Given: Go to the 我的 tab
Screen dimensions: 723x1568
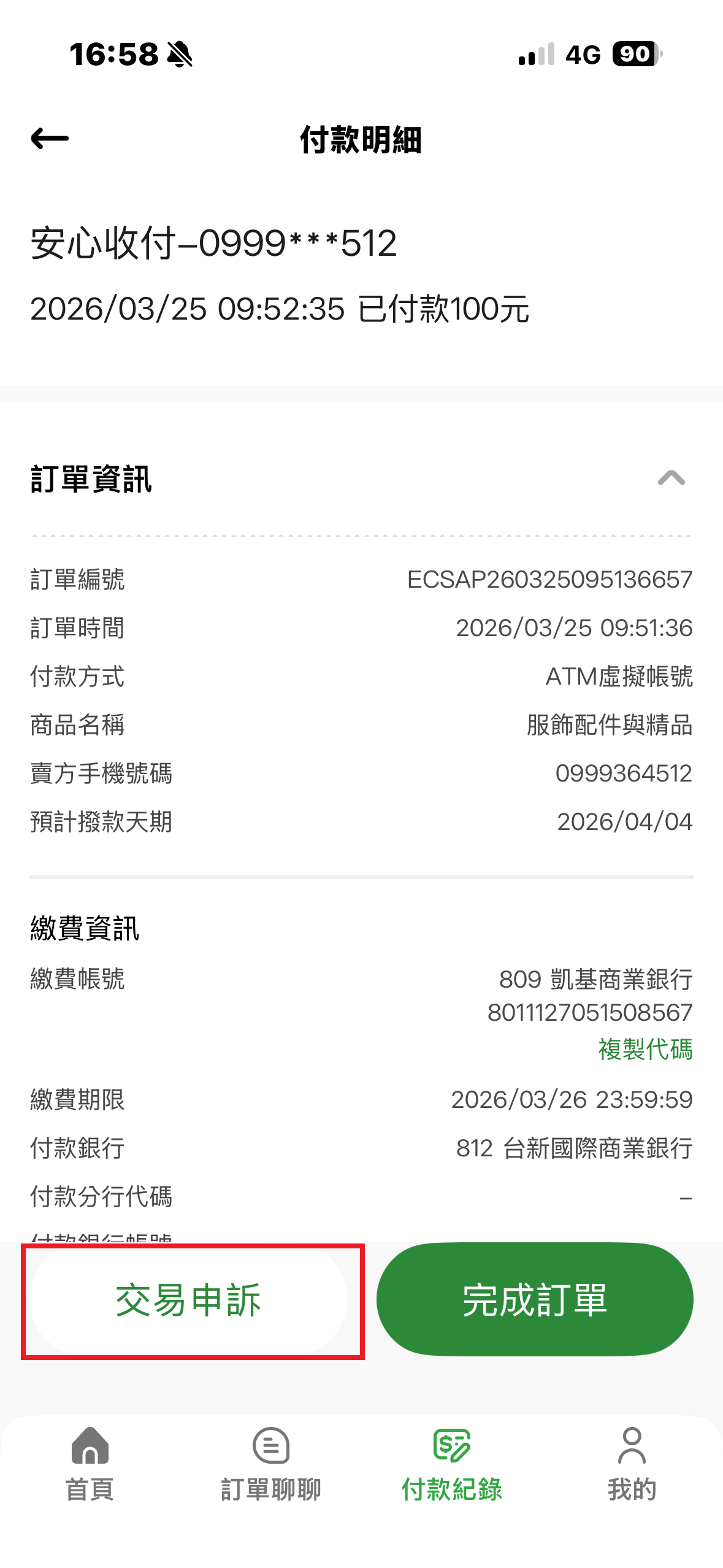Looking at the screenshot, I should (x=632, y=1464).
